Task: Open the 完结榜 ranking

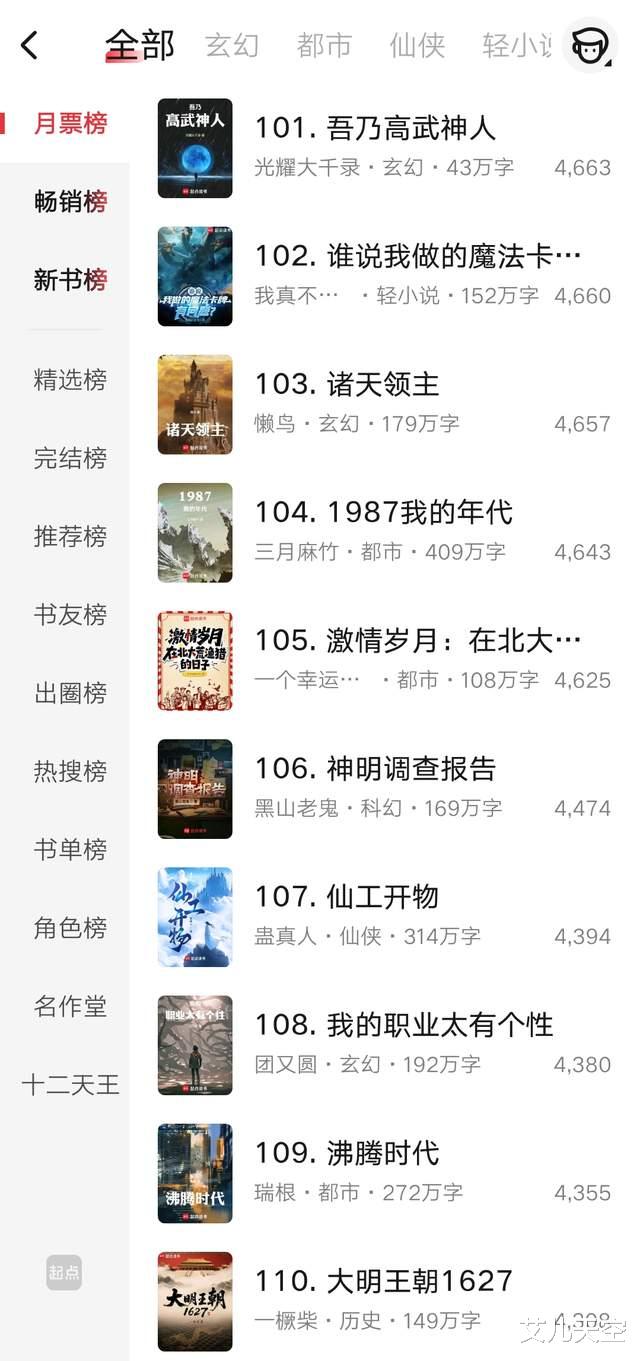Action: 70,458
